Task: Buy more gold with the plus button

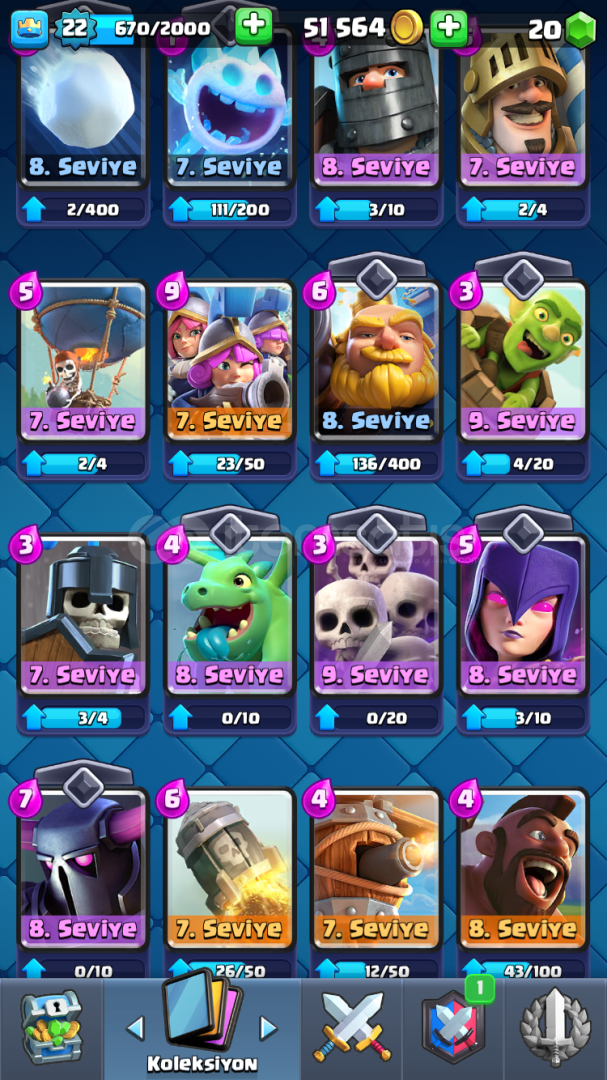Action: (x=448, y=27)
